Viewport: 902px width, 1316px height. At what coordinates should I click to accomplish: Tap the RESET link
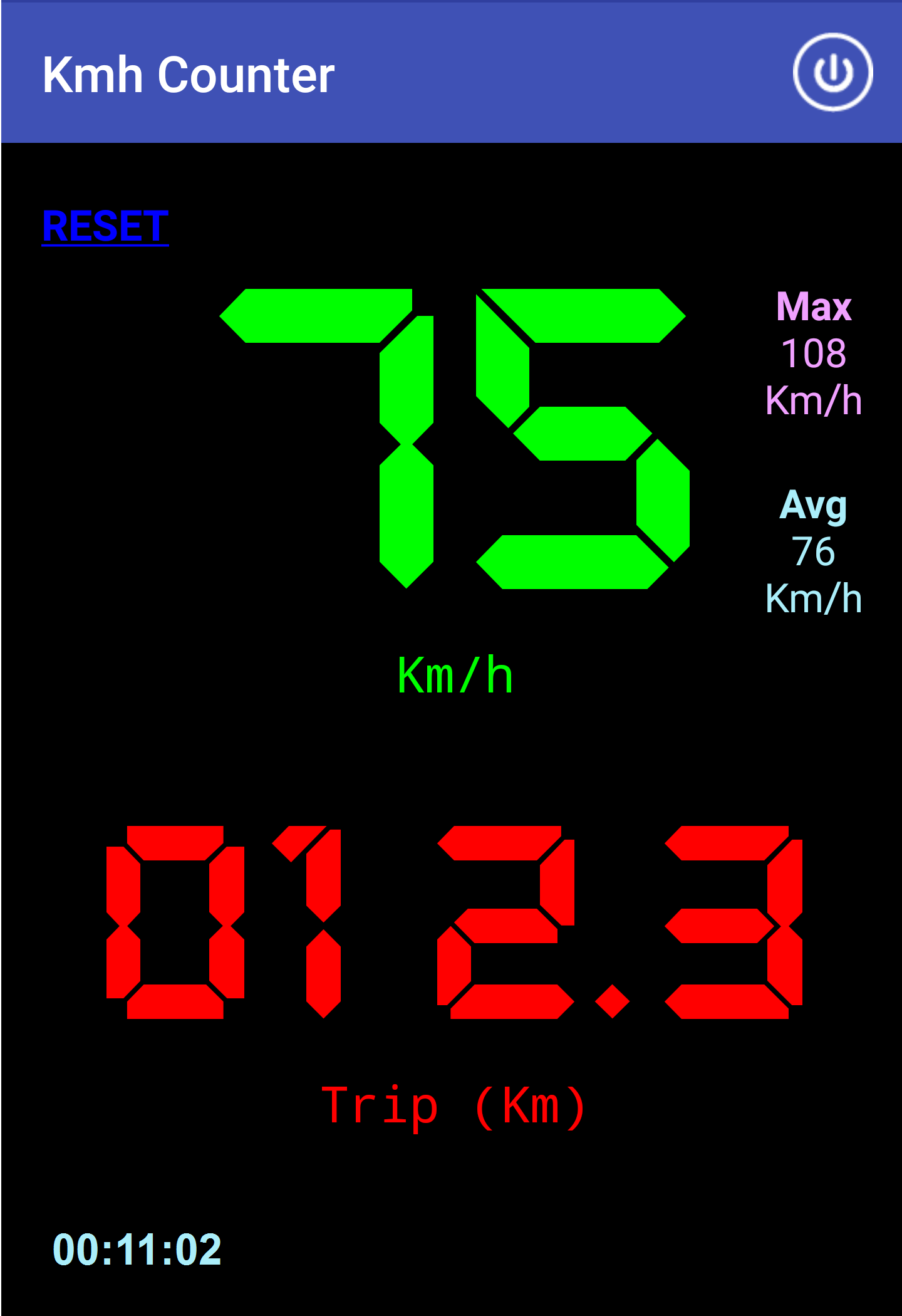[105, 226]
